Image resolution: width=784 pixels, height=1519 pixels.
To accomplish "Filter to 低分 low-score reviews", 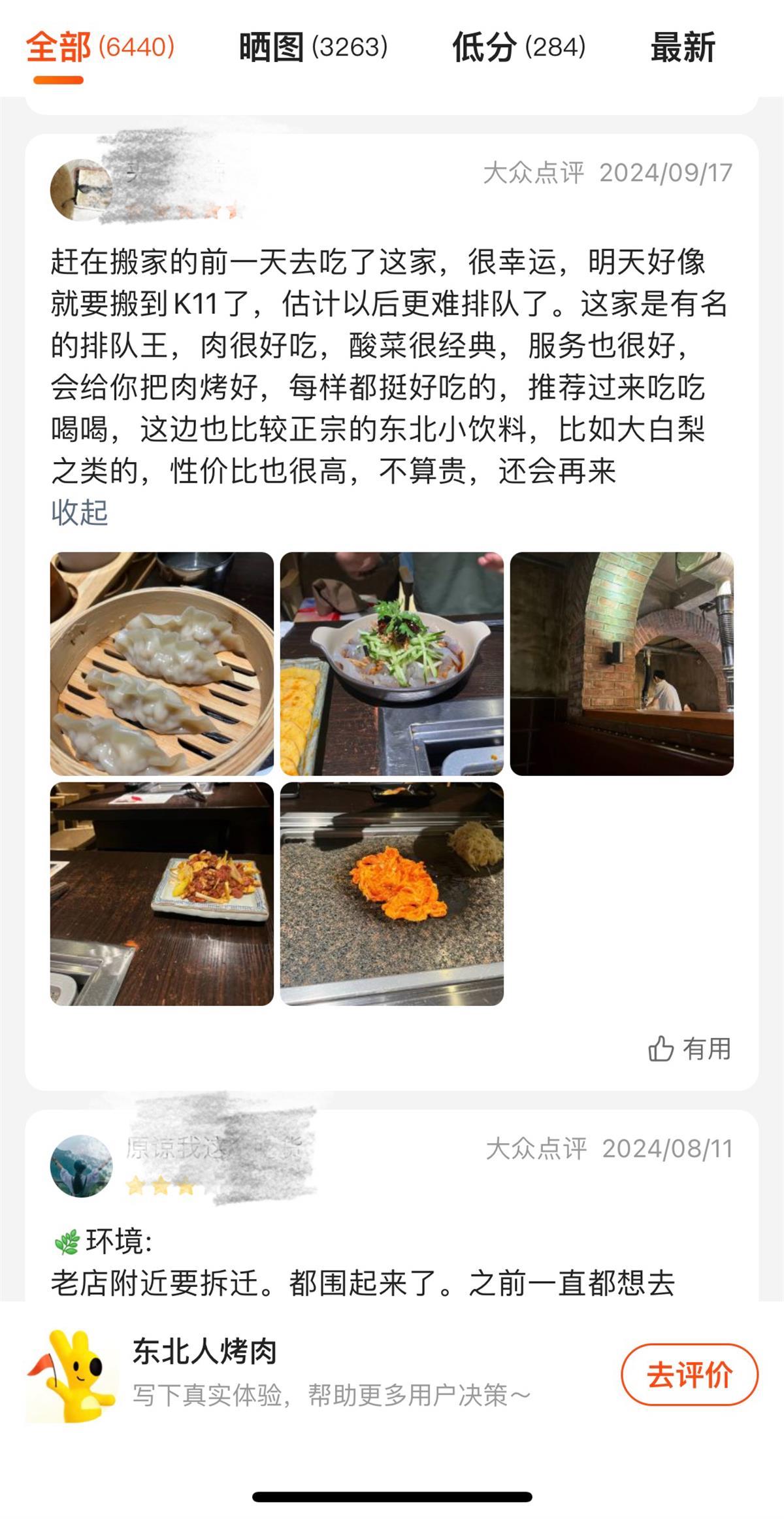I will (519, 47).
